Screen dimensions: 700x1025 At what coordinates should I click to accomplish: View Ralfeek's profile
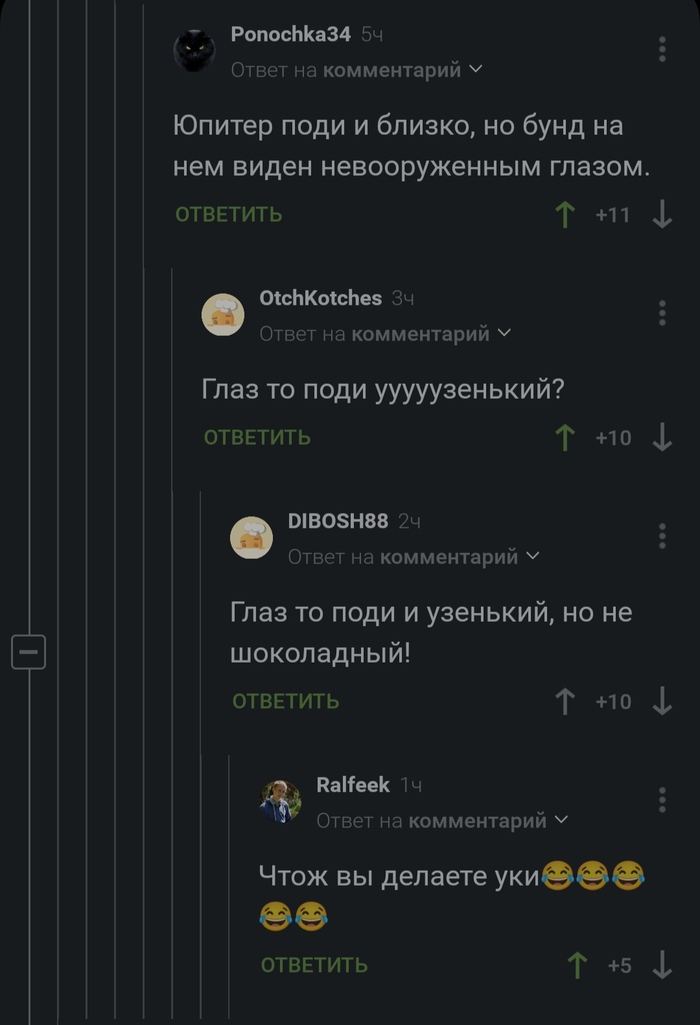(352, 786)
